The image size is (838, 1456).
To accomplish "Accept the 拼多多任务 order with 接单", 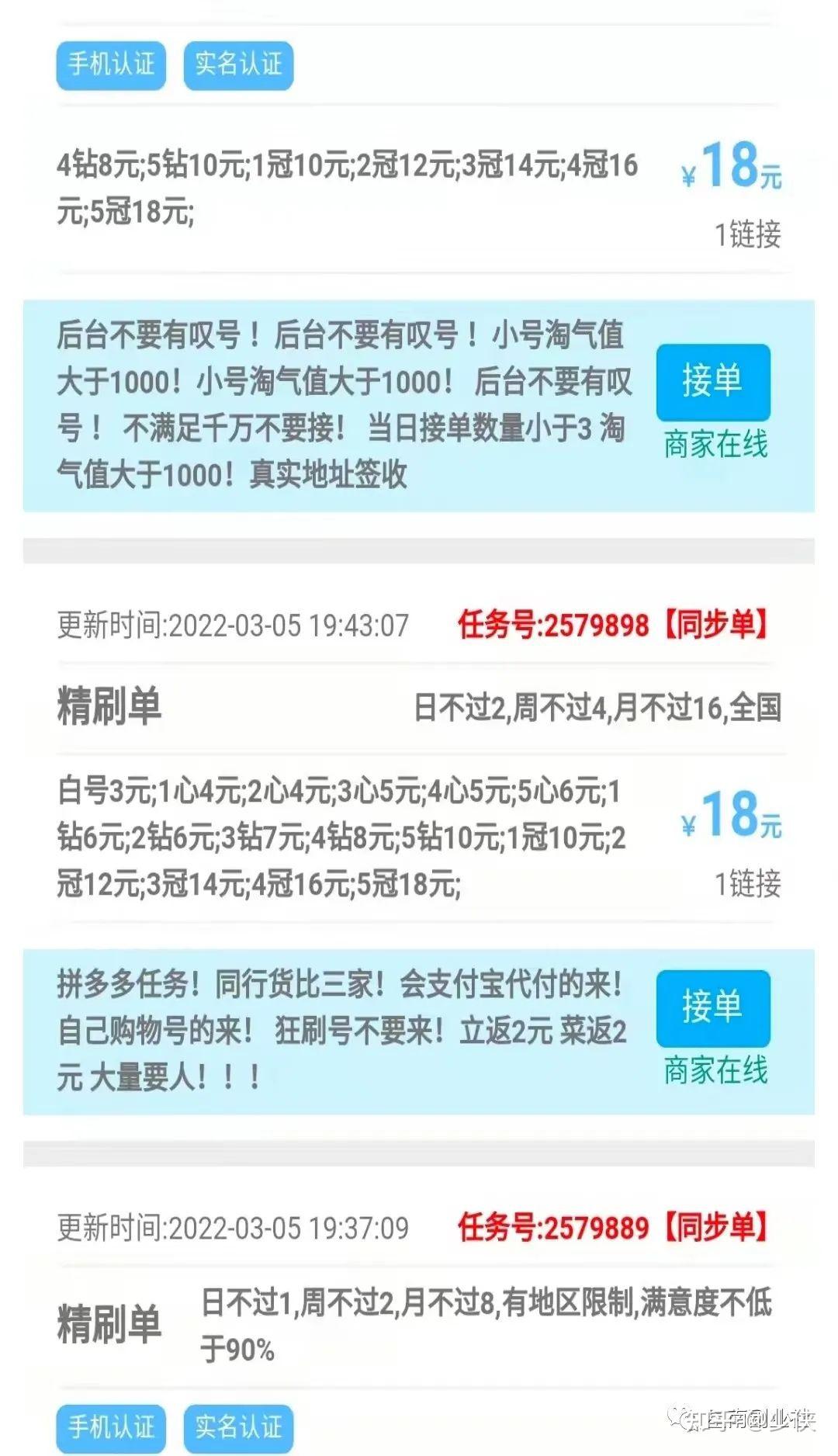I will (x=712, y=1007).
